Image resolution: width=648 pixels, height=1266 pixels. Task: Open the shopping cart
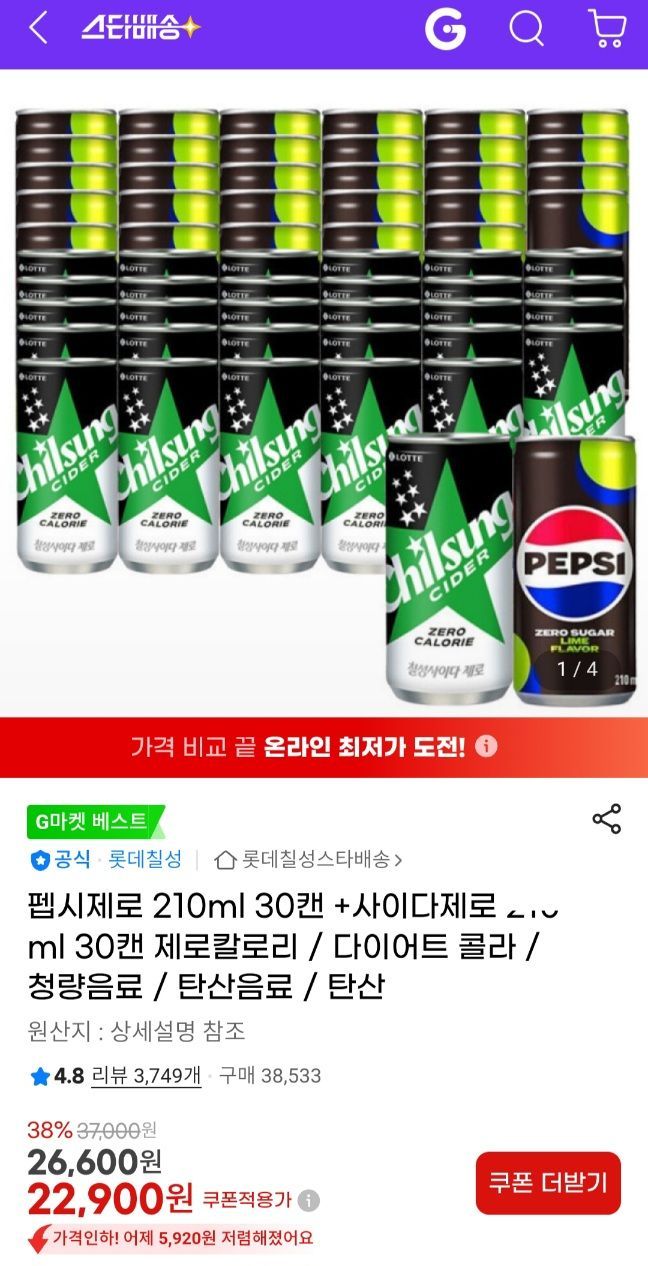[x=606, y=29]
